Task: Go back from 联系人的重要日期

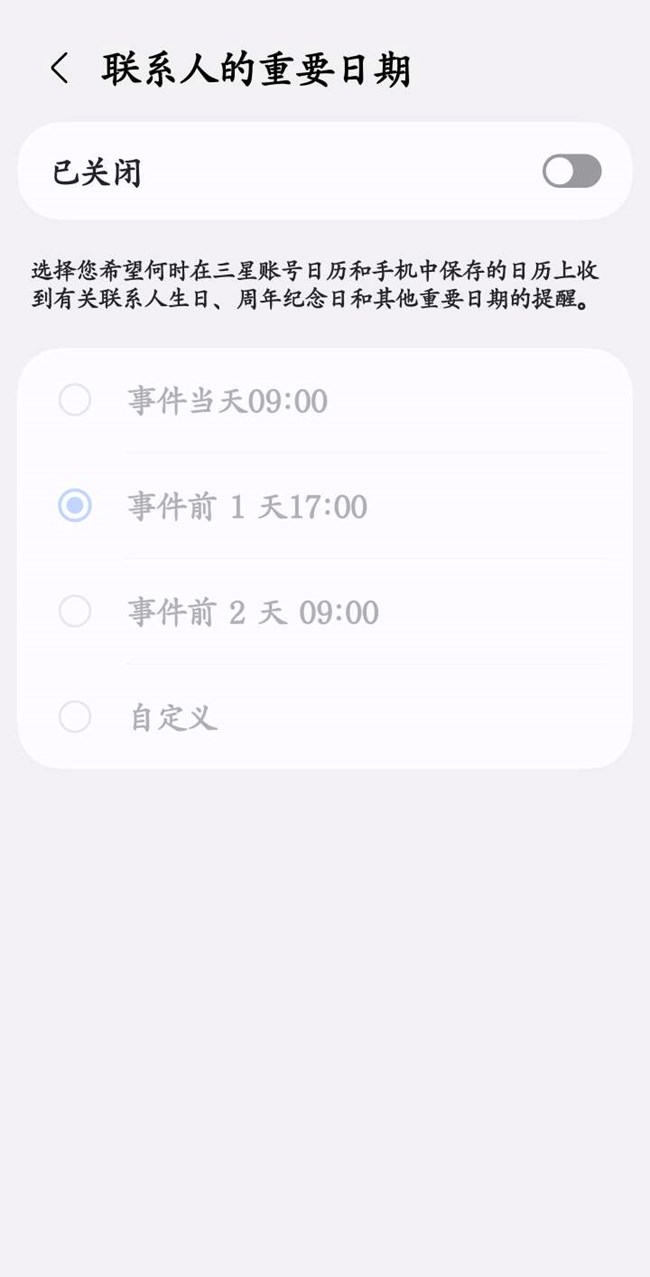Action: point(59,69)
